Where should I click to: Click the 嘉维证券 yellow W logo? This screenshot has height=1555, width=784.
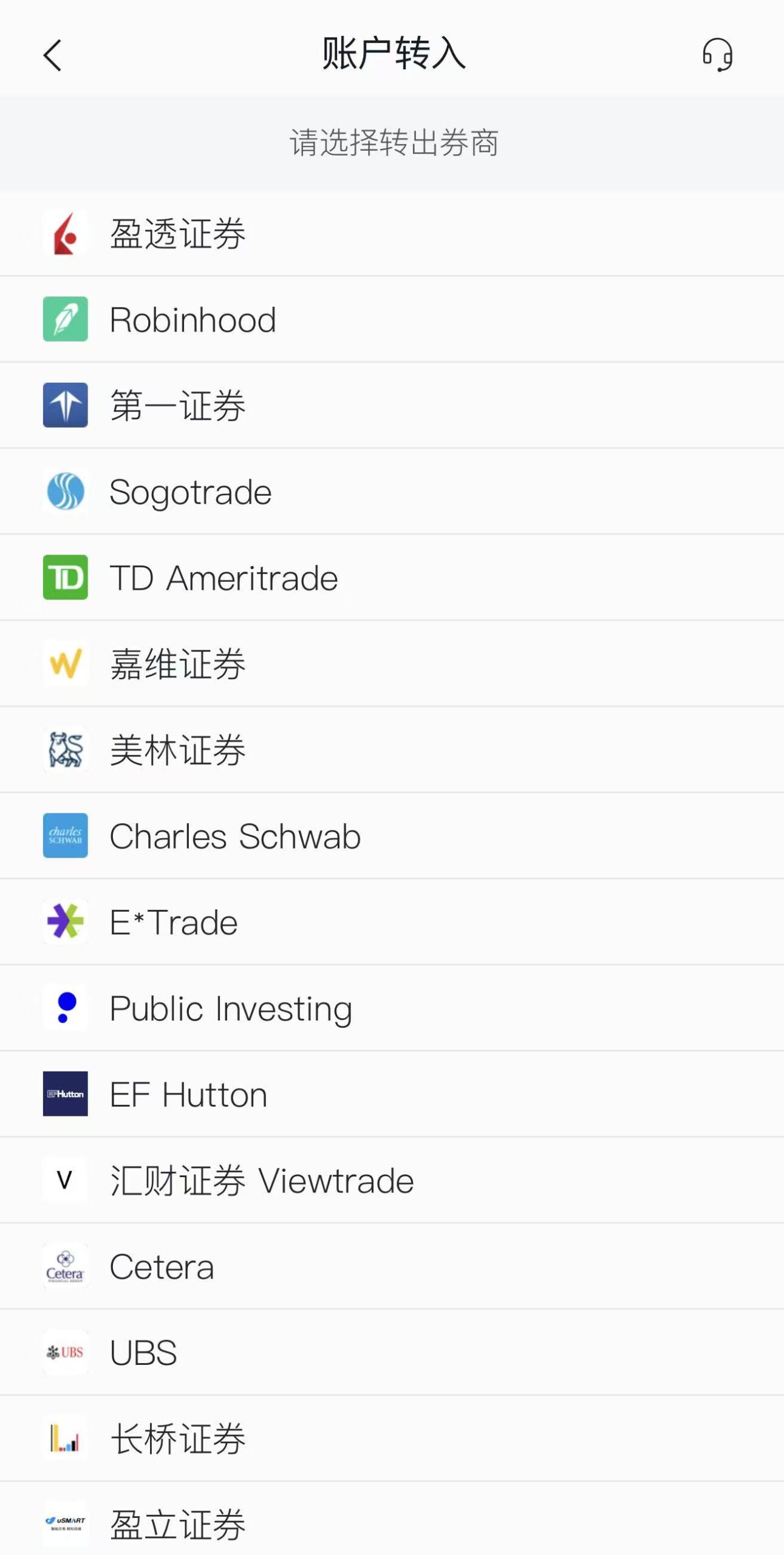(65, 663)
